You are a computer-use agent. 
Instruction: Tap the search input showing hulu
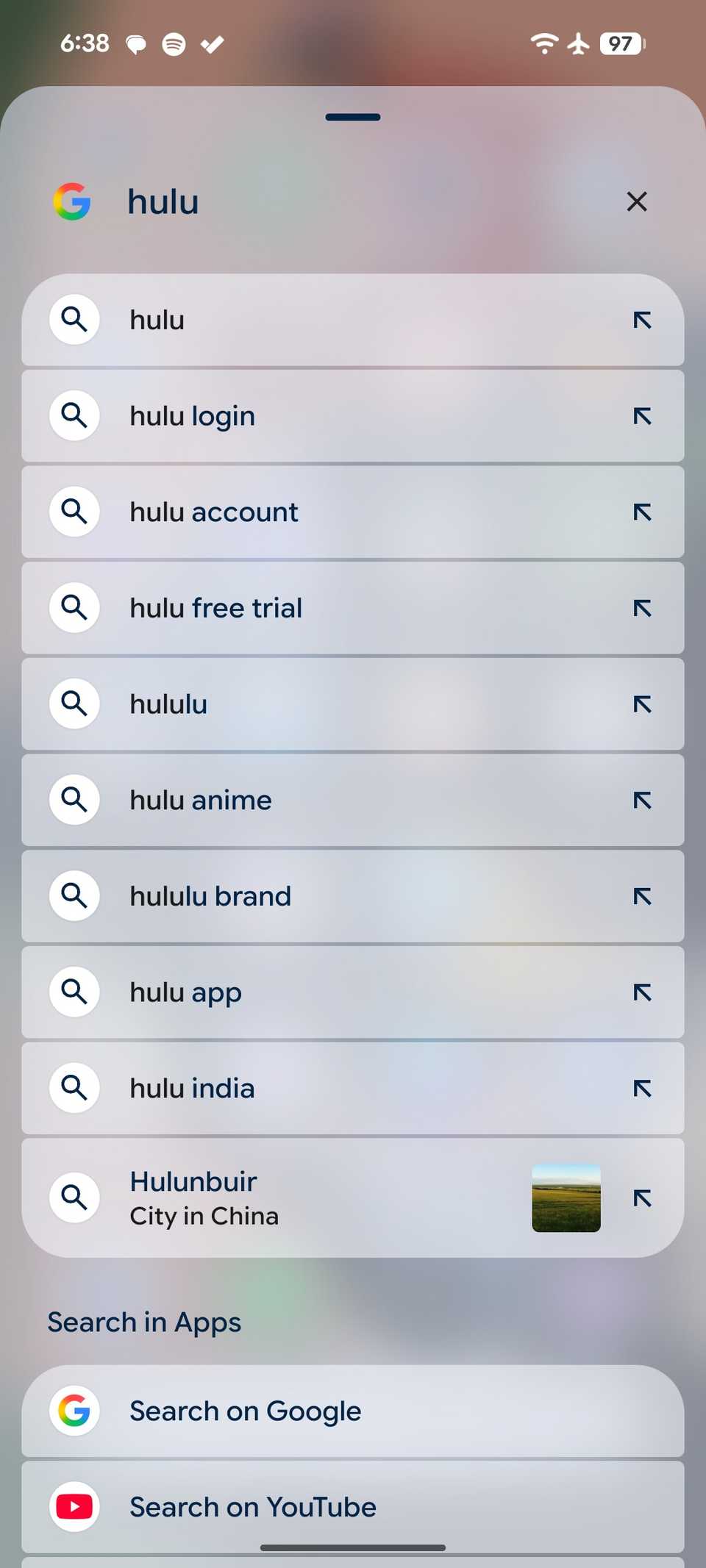tap(294, 201)
